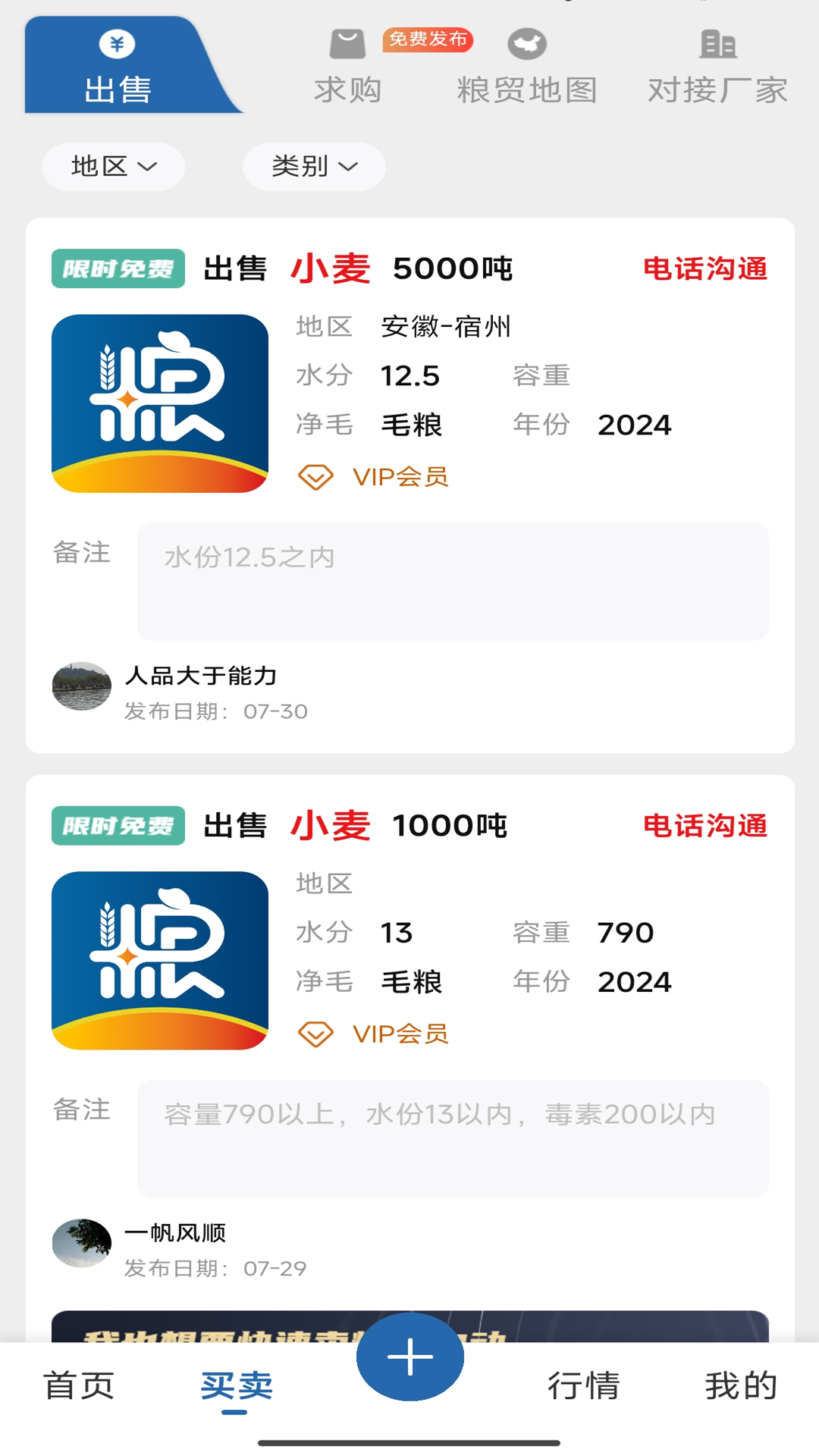This screenshot has height=1456, width=819.
Task: Tap 电话沟通 on the 1000吨 wheat listing
Action: (704, 826)
